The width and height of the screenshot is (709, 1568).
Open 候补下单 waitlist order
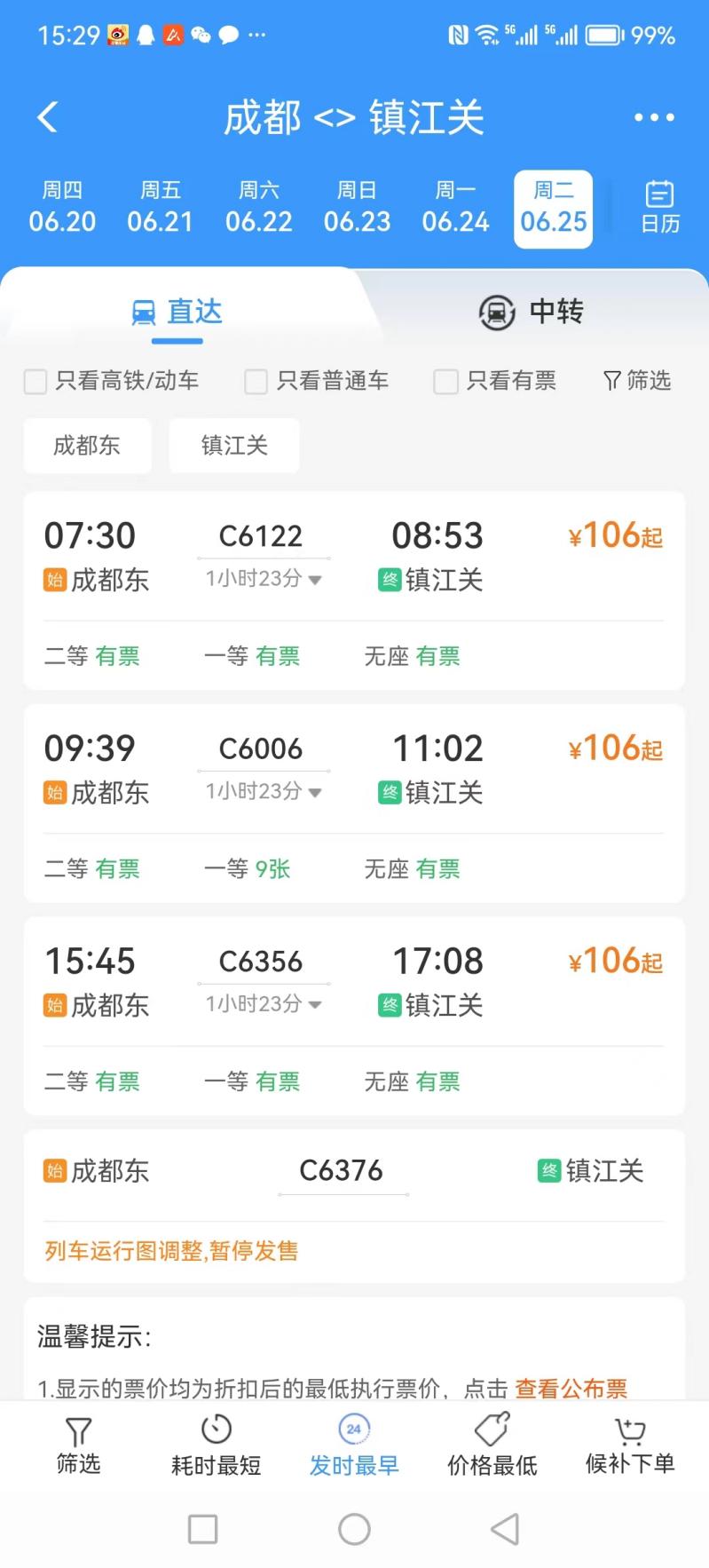coord(630,1445)
